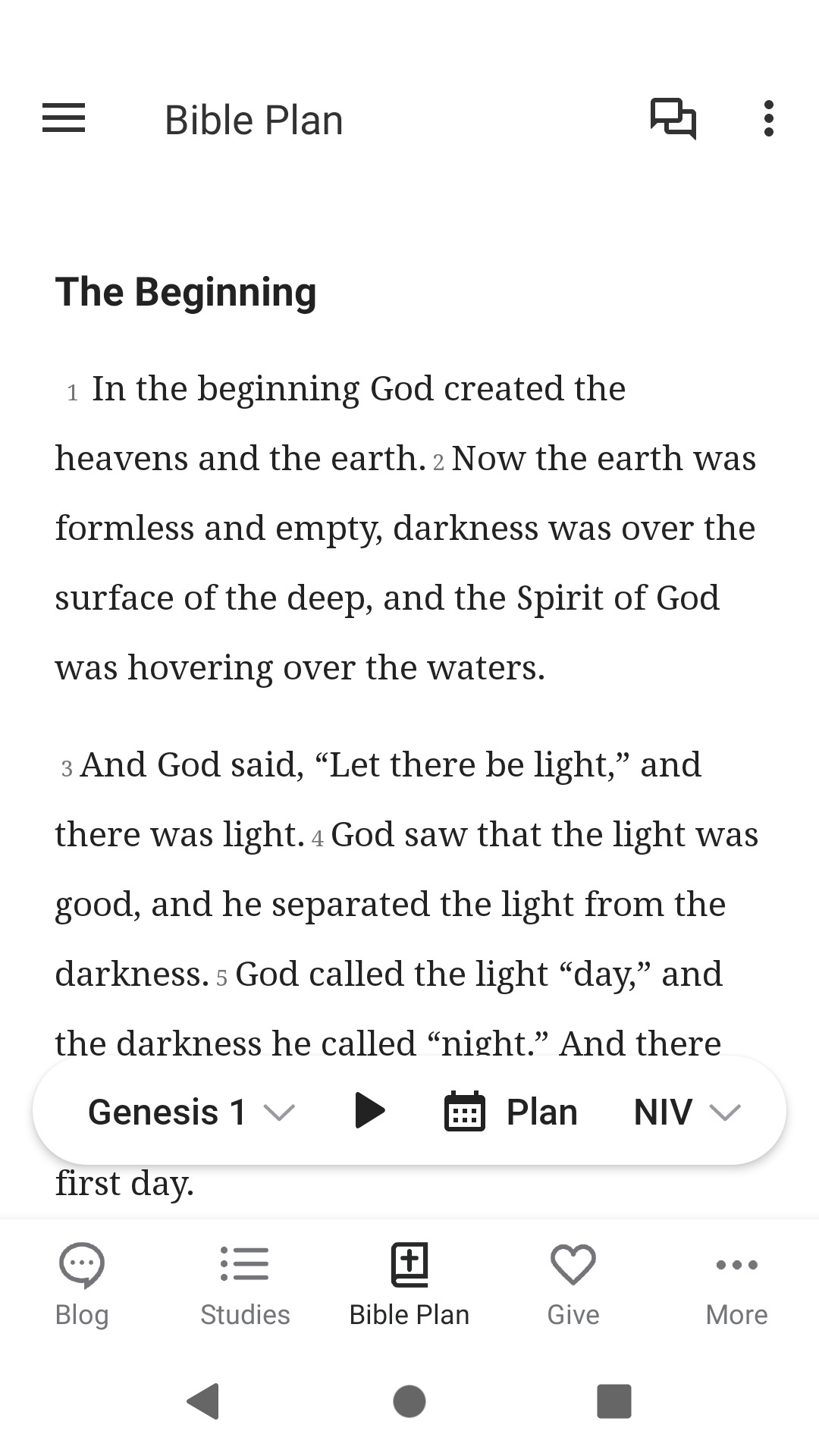
Task: Open the navigation drawer menu
Action: 64,118
